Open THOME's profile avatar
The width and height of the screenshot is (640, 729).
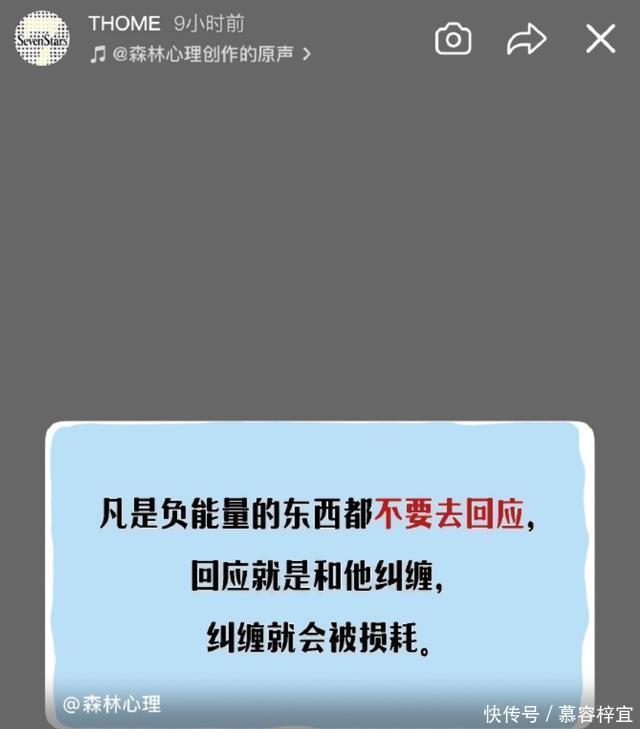coord(42,39)
